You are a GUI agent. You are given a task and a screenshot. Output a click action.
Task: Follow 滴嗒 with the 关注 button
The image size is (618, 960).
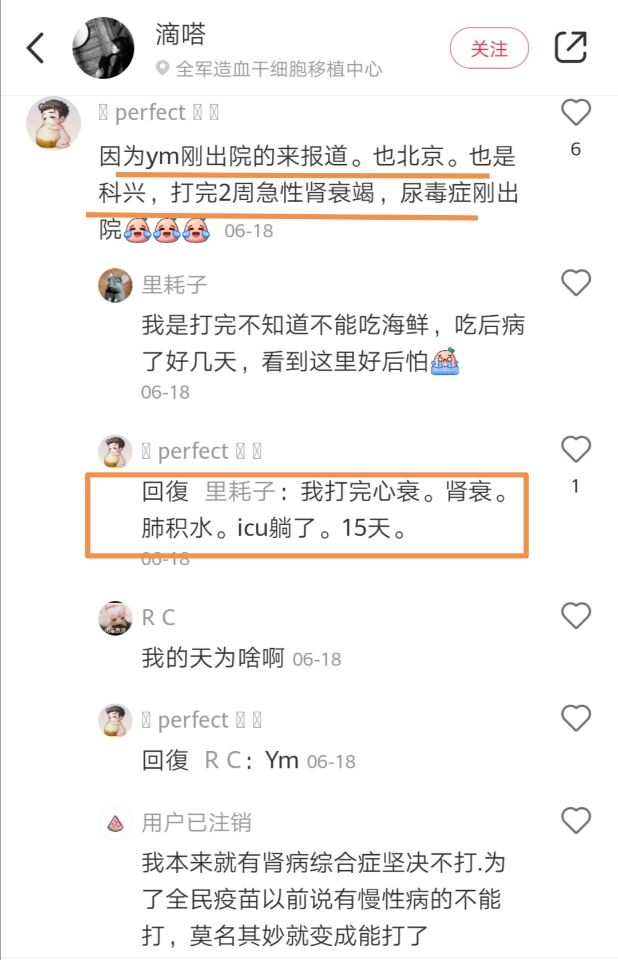coord(488,48)
